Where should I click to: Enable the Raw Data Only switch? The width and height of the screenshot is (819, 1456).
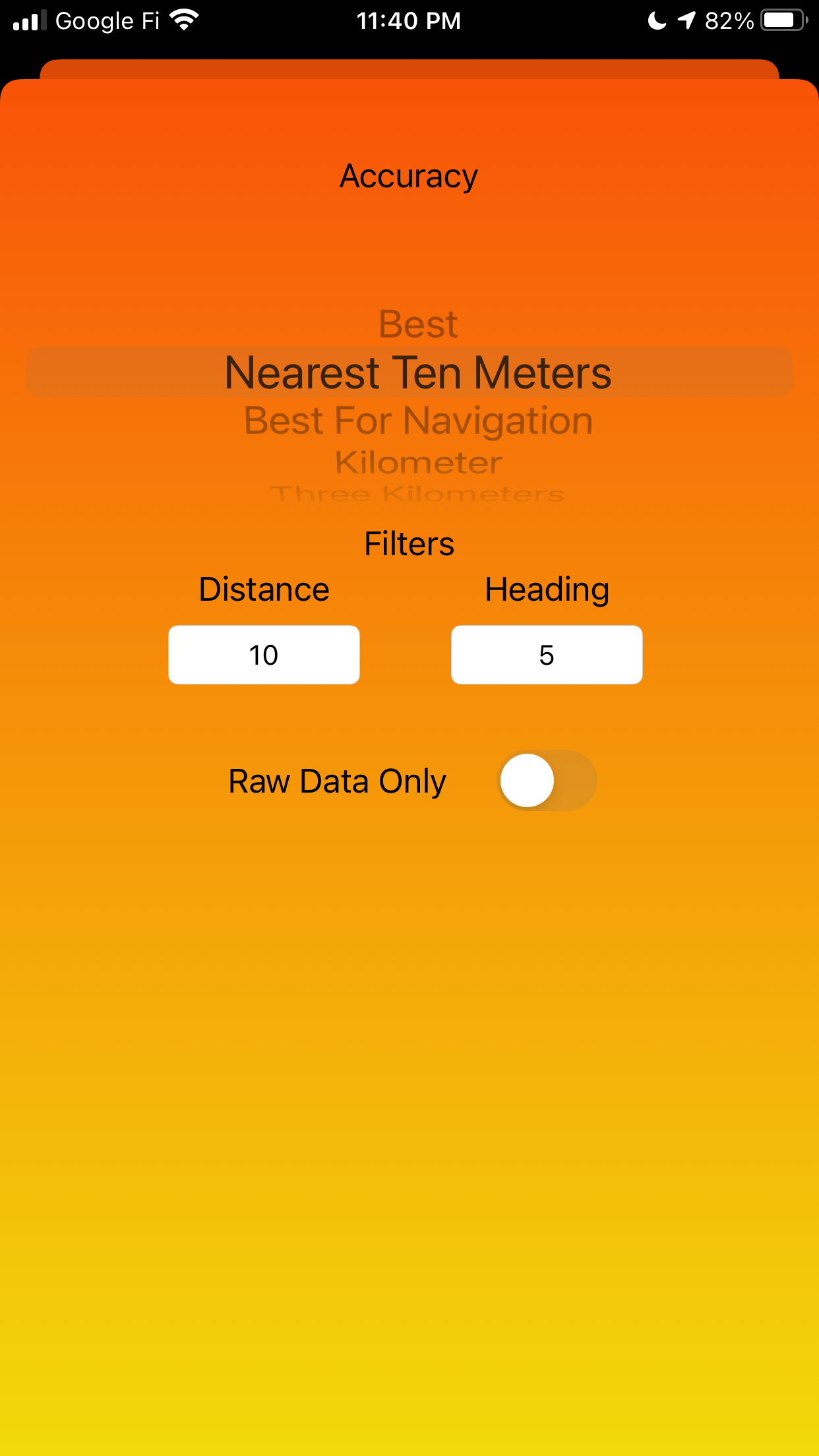(546, 780)
